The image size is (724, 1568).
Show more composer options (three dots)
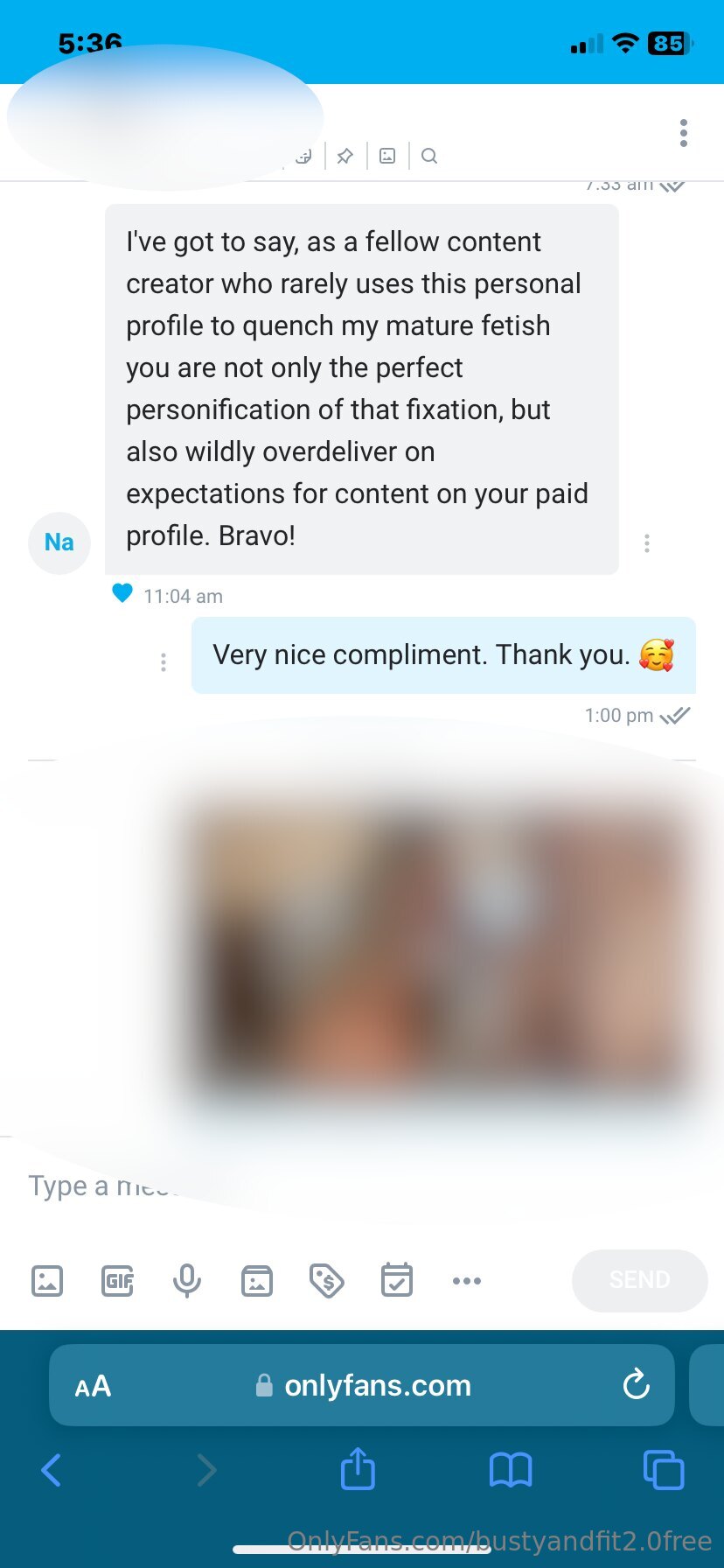coord(467,1281)
